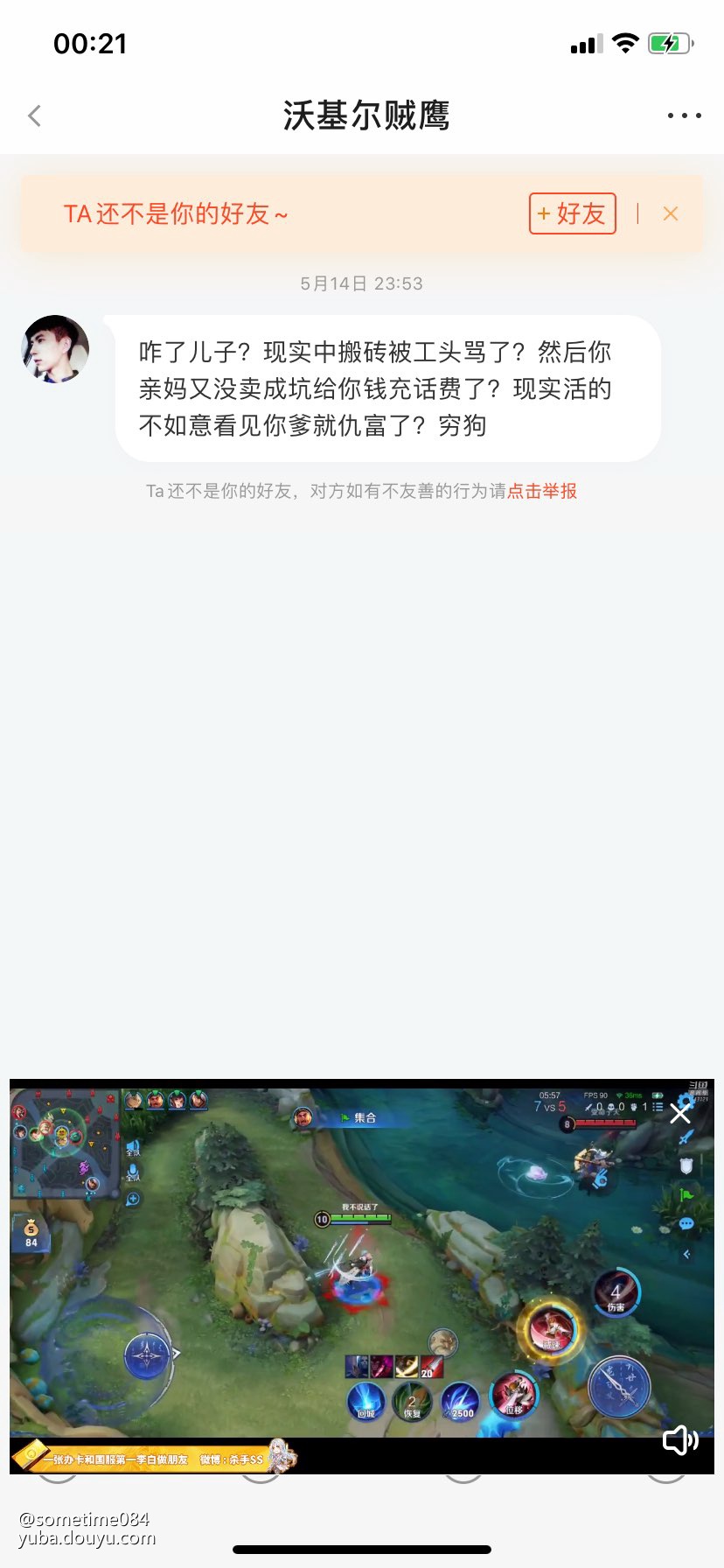Close the floating game video
This screenshot has width=724, height=1568.
coord(680,1114)
